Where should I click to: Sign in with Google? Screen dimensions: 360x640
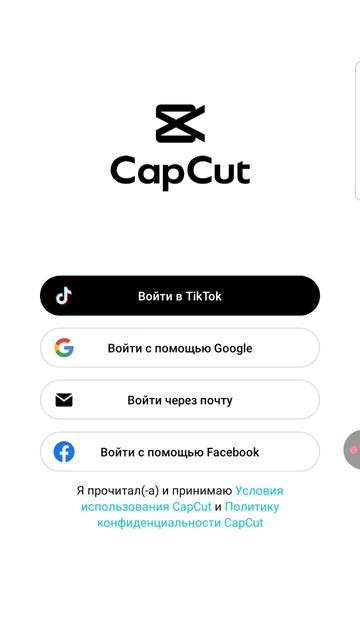point(180,348)
